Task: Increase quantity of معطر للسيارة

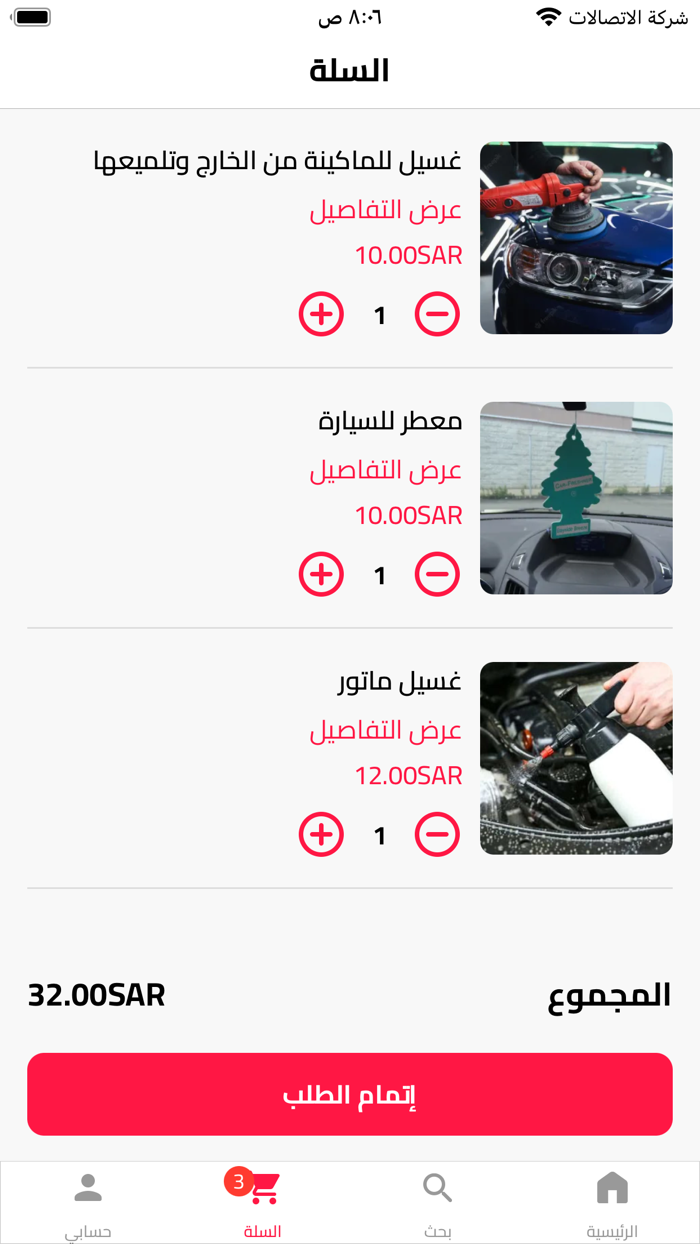Action: (x=321, y=574)
